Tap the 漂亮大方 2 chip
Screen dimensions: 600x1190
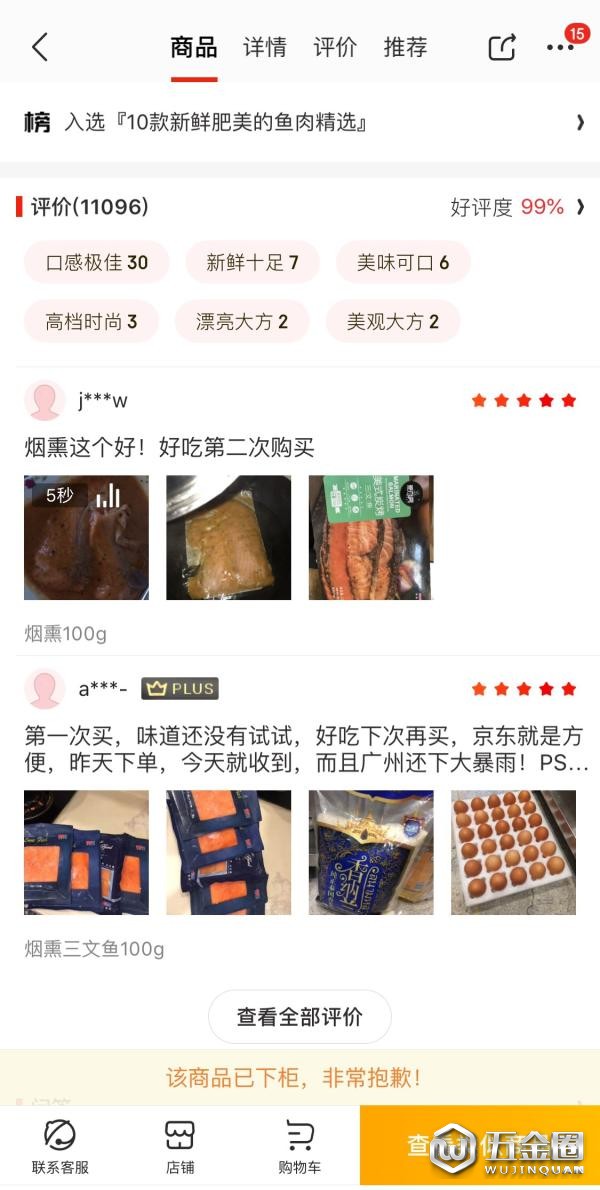coord(241,321)
